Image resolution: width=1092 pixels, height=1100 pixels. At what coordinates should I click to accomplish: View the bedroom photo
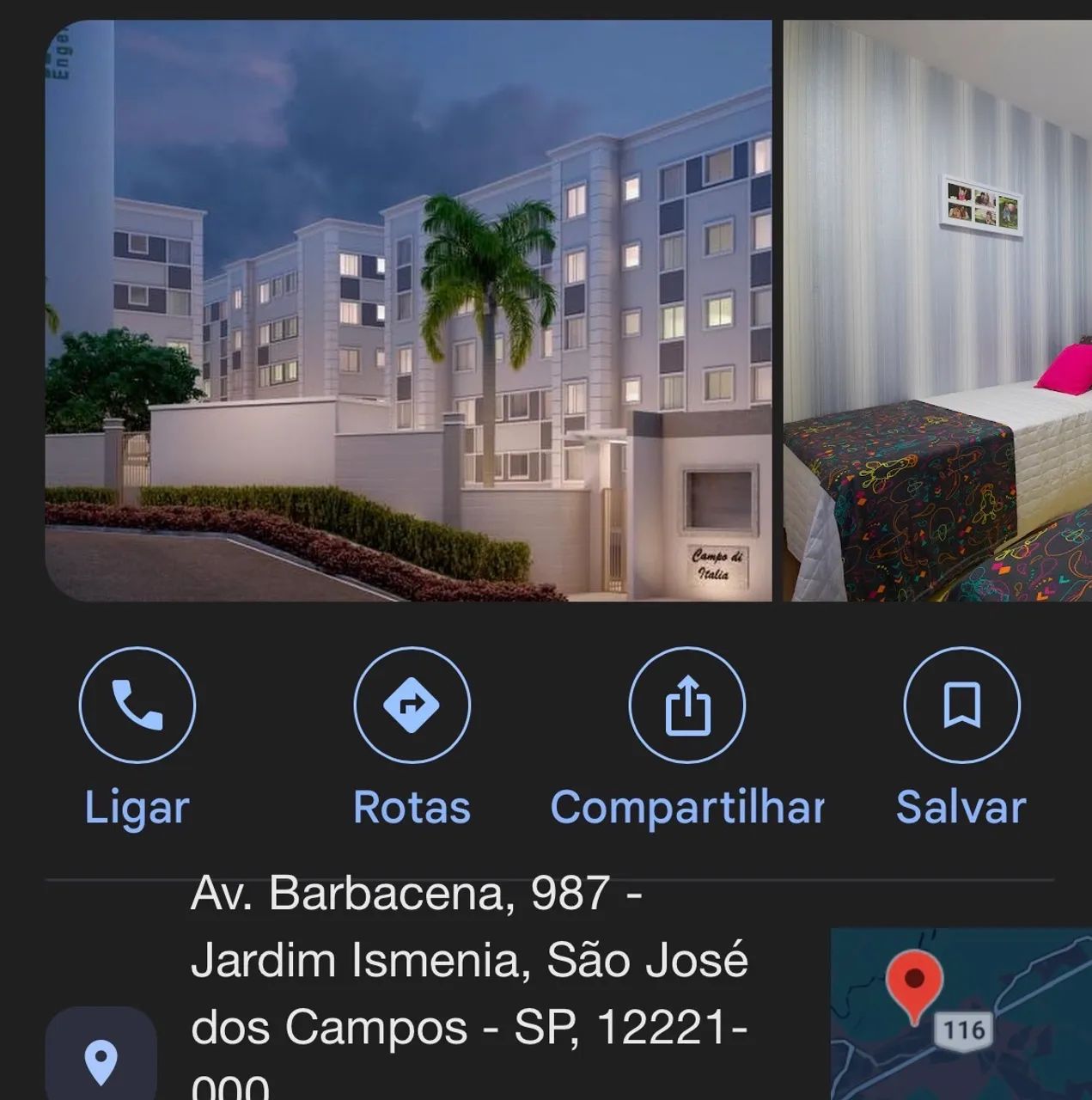coord(937,310)
